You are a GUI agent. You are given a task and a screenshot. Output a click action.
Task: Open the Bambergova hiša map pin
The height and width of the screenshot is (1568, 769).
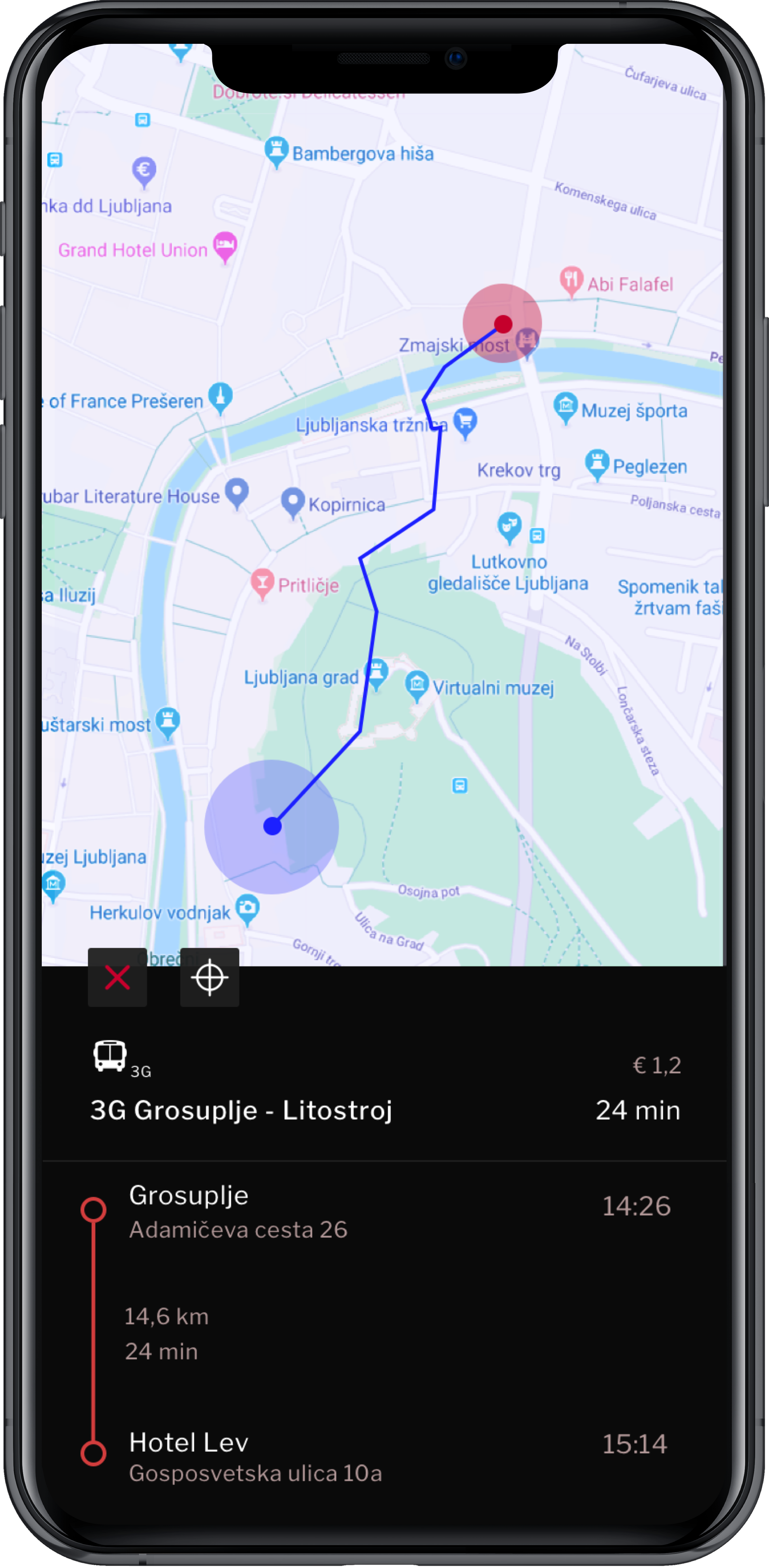pos(276,150)
